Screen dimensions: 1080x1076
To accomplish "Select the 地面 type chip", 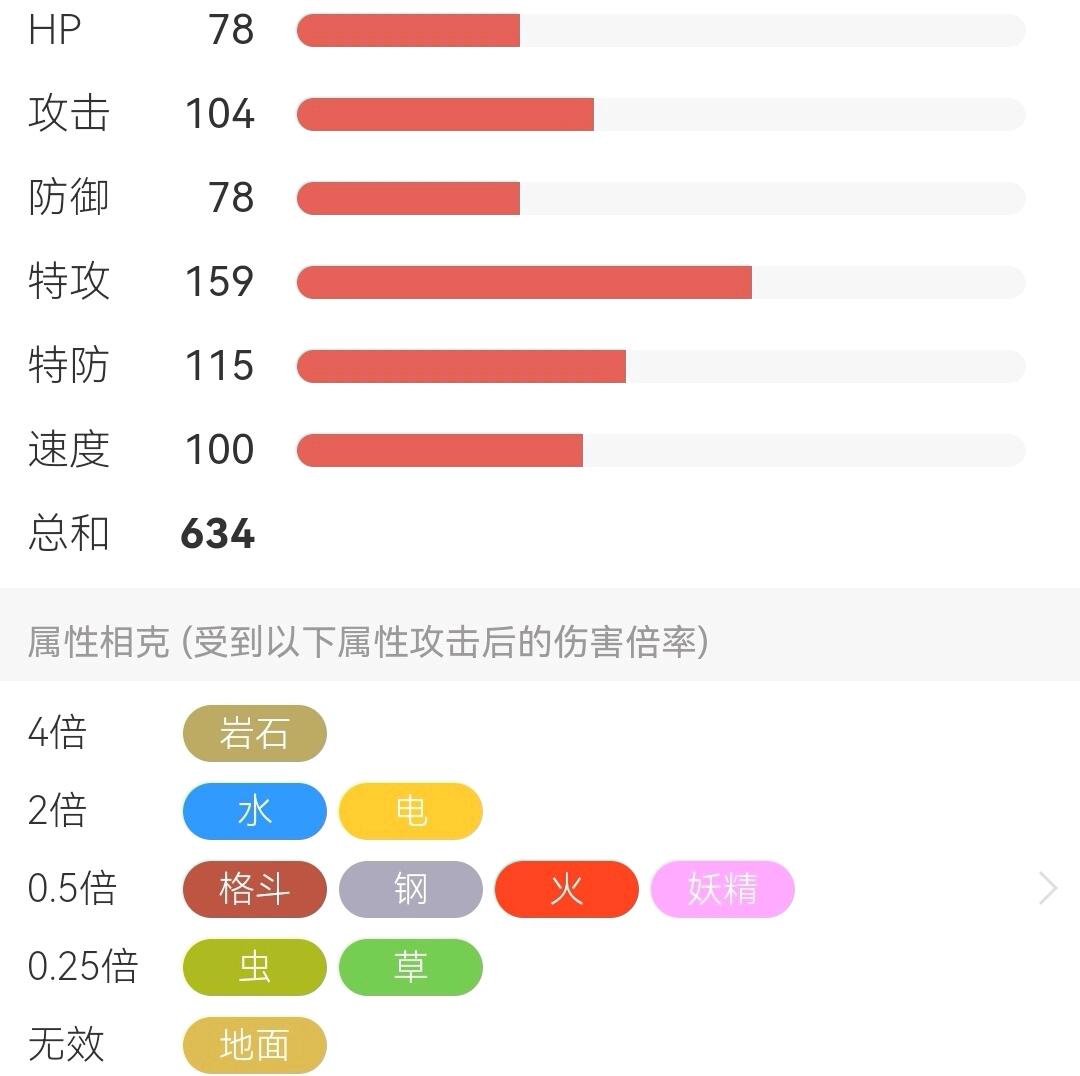I will (255, 1044).
